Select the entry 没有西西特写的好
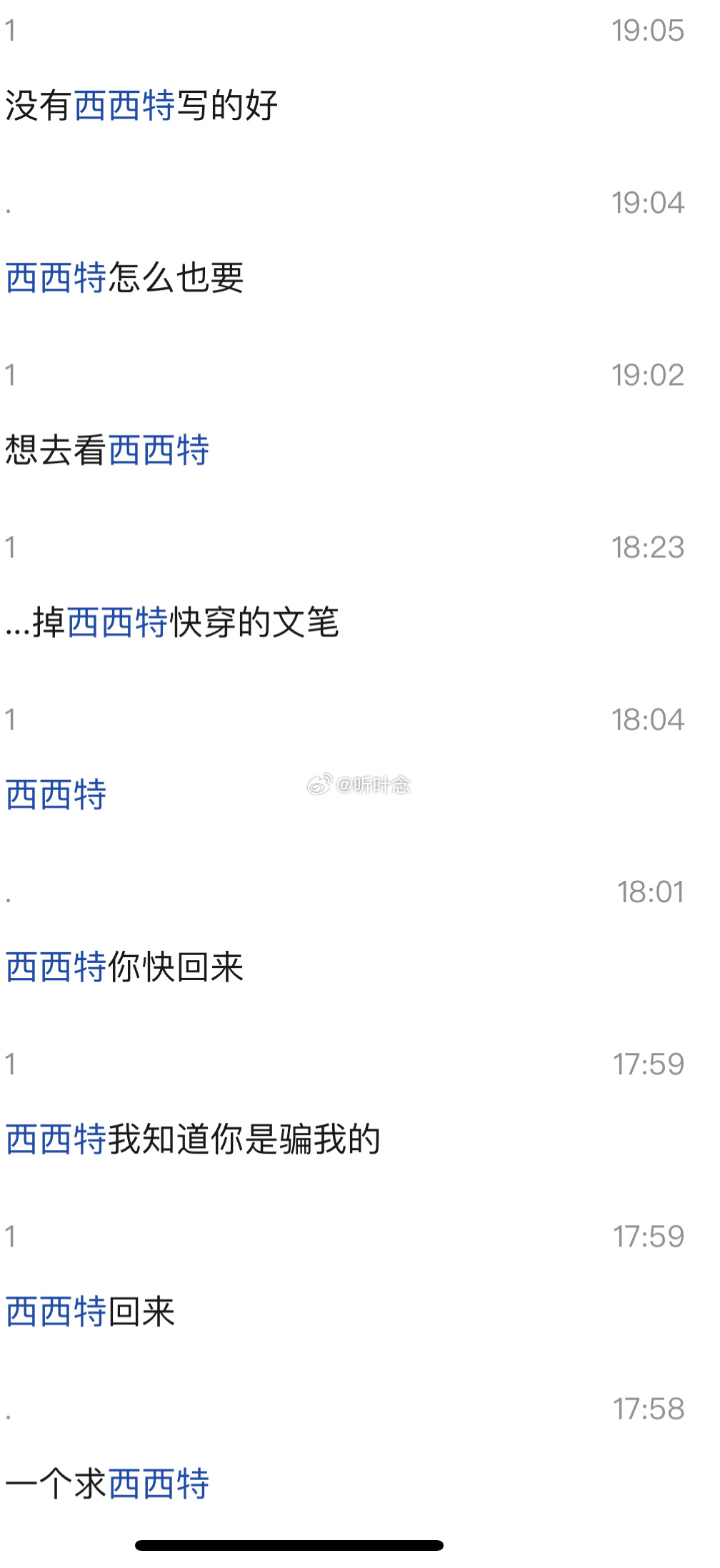 click(143, 104)
